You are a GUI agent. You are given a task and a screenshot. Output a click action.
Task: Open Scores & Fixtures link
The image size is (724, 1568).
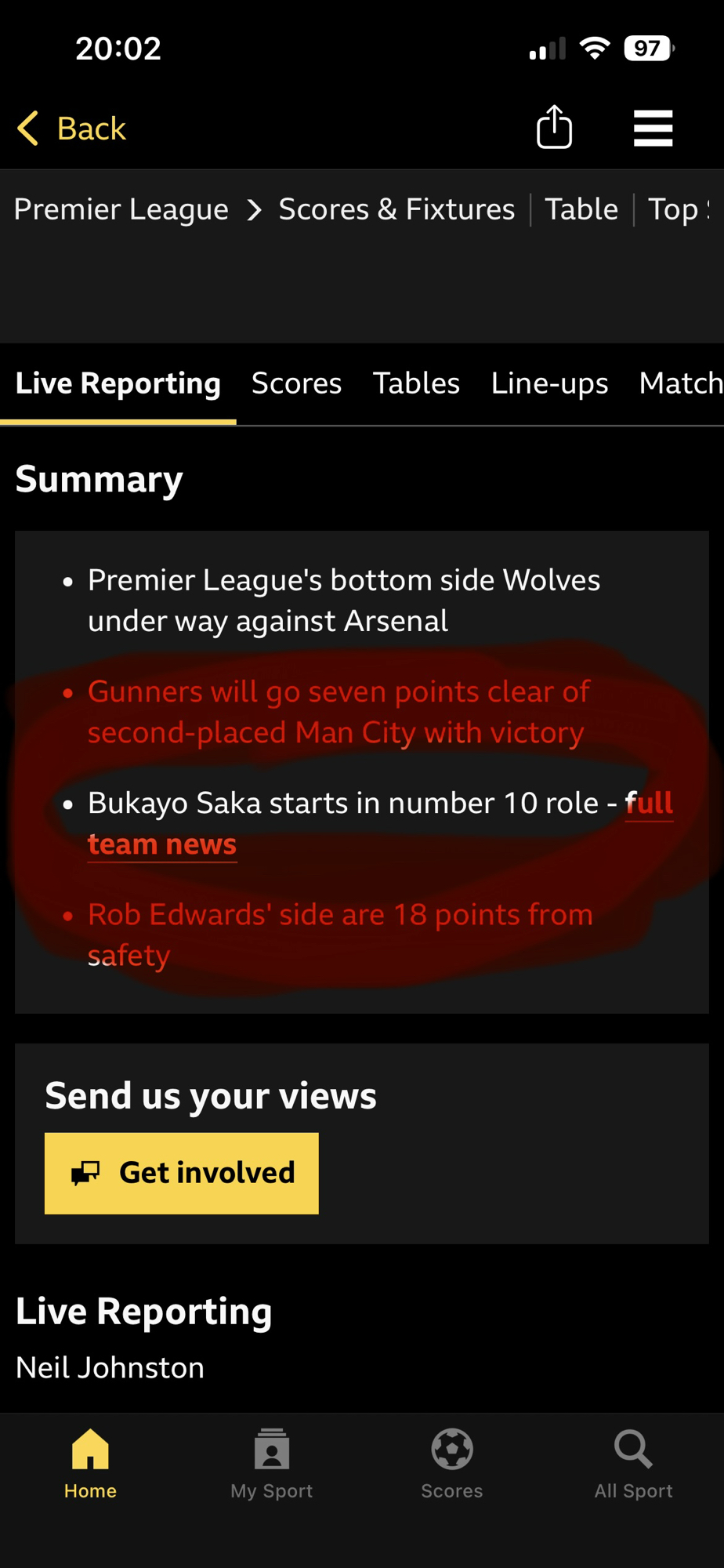click(x=396, y=209)
